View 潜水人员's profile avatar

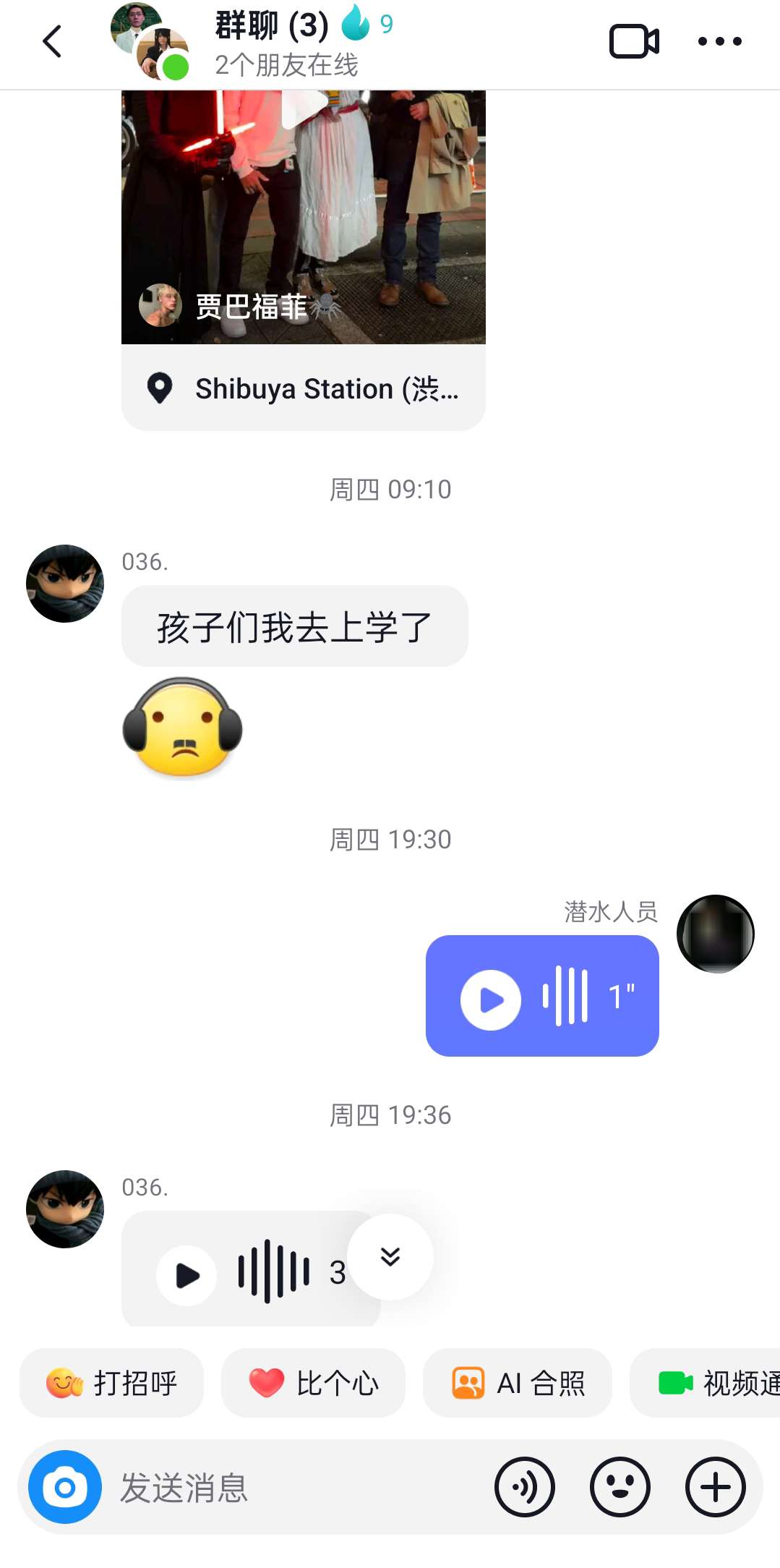click(716, 934)
